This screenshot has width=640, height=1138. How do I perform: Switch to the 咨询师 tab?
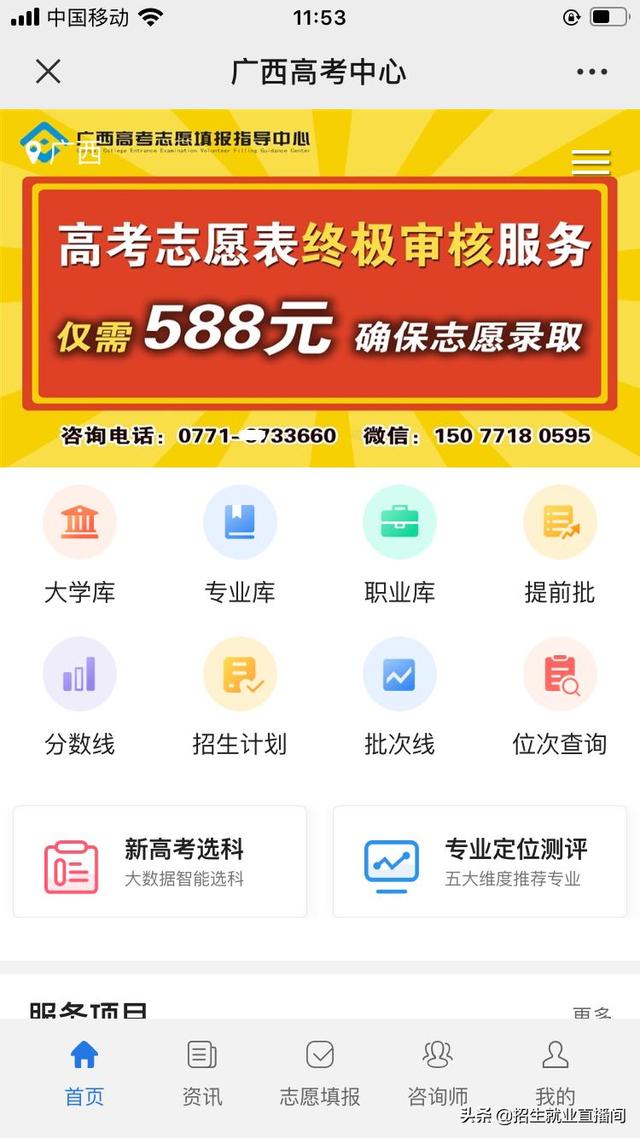(x=437, y=1072)
